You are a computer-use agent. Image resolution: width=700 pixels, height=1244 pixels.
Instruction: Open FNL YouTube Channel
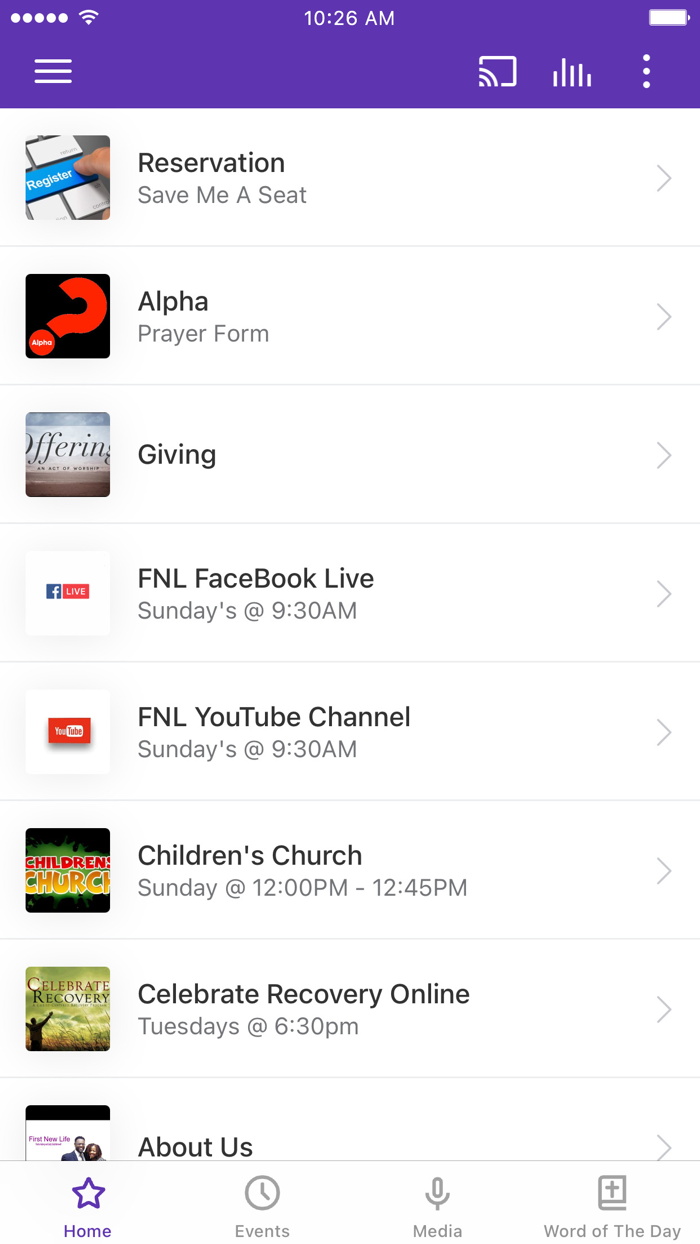click(350, 732)
